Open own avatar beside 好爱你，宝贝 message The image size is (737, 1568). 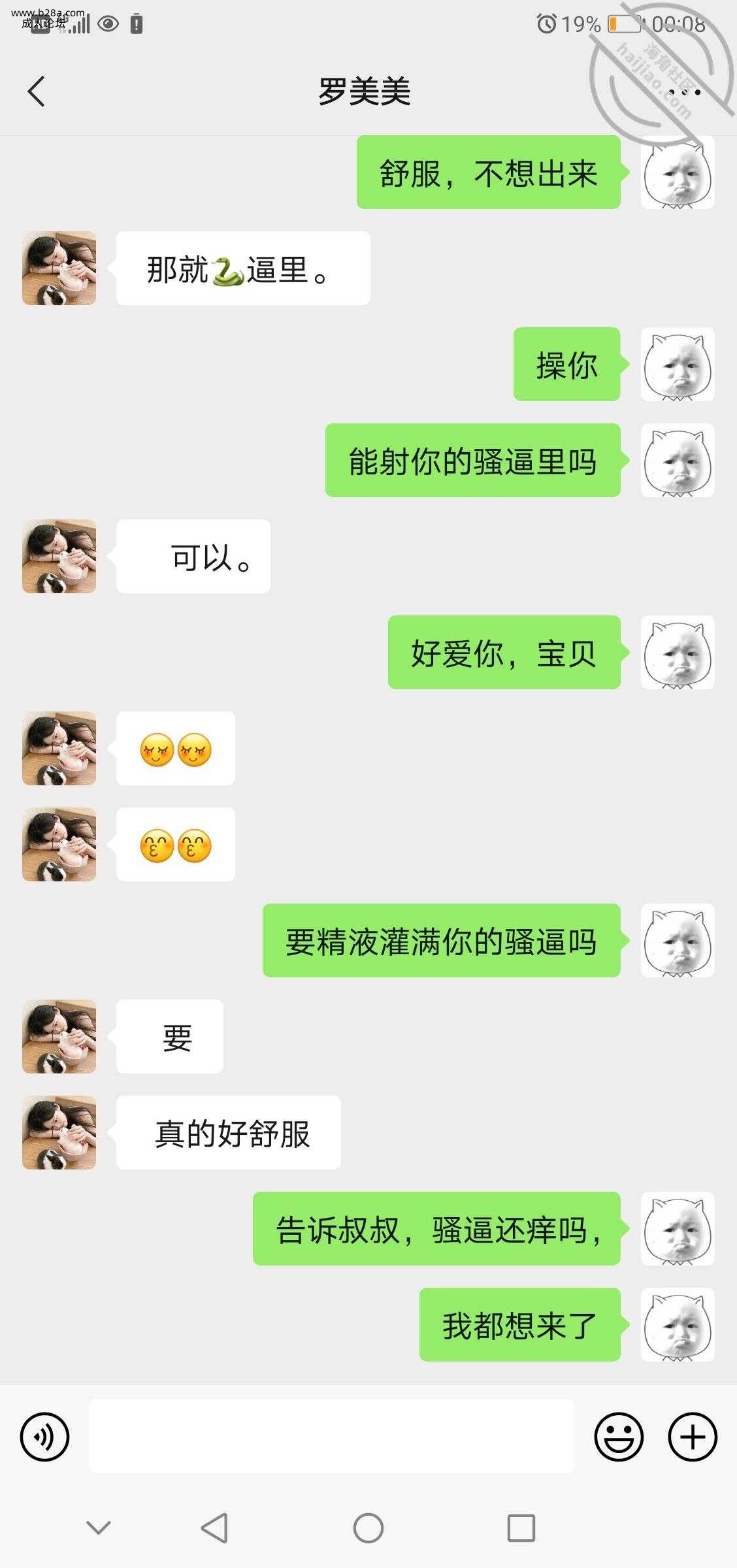click(677, 652)
